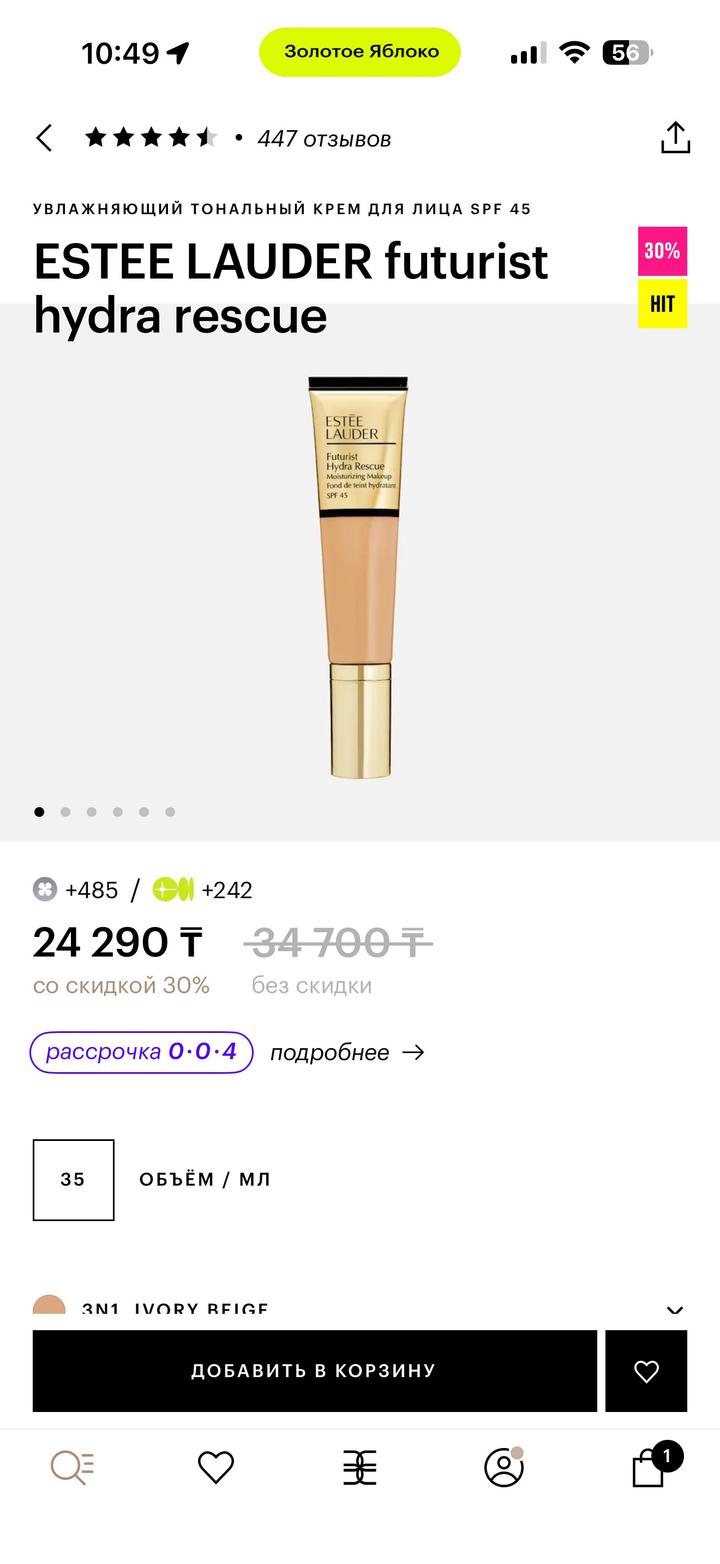Tap подробнее to view installment details
The image size is (720, 1564).
[x=346, y=1052]
